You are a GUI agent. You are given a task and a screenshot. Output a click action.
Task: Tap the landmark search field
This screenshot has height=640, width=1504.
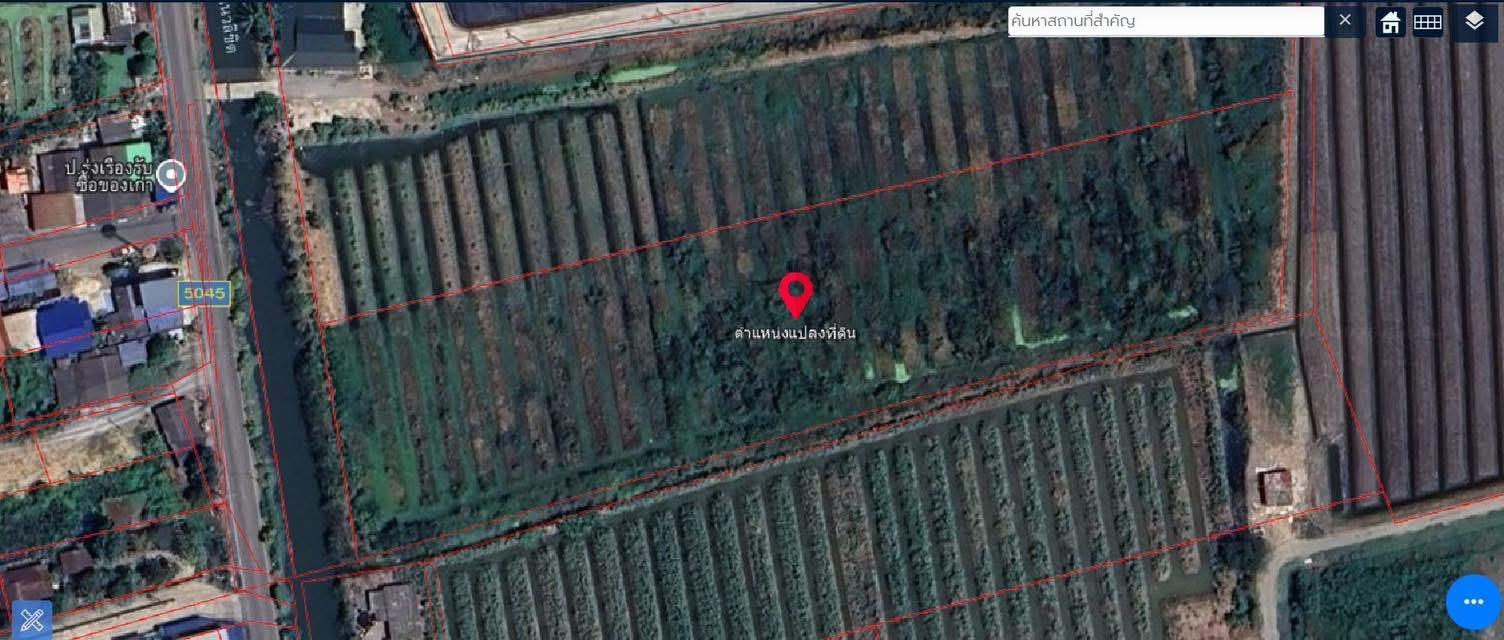click(x=1164, y=21)
